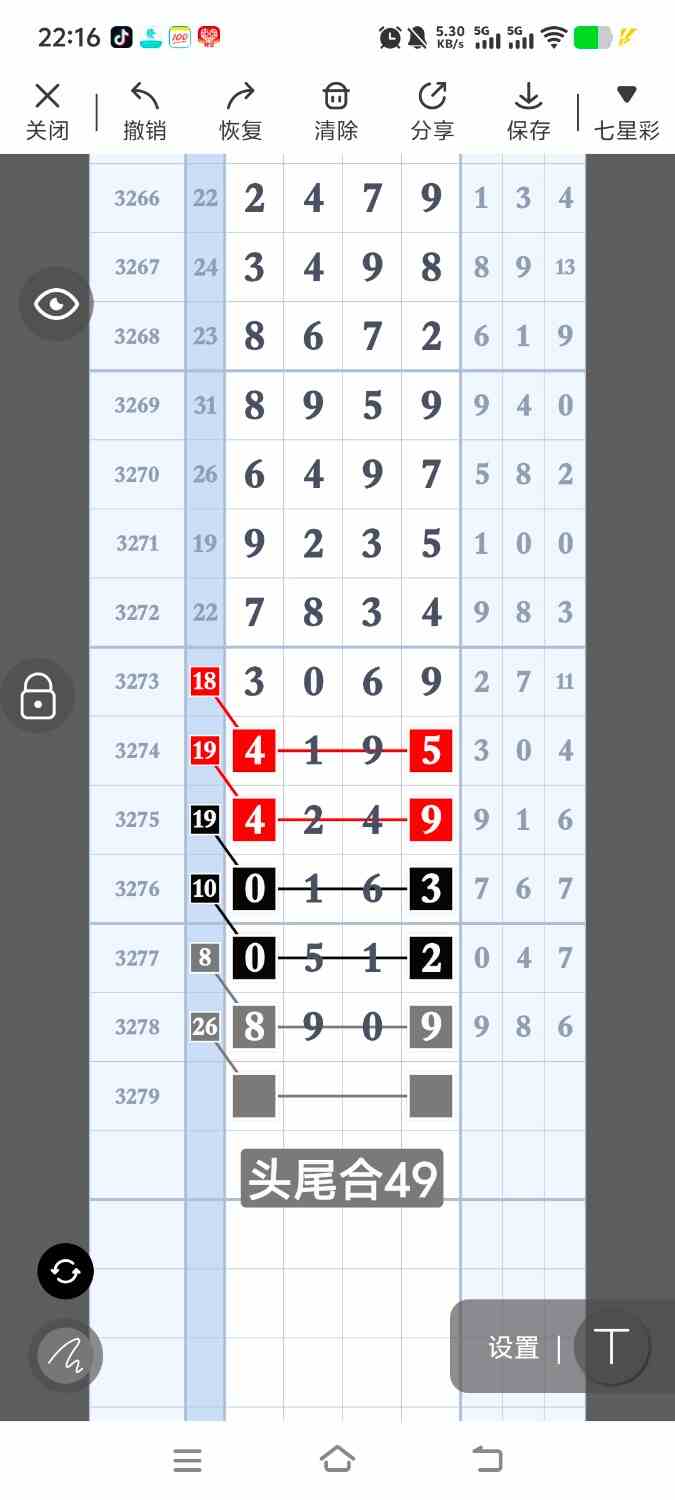Clear all drawn marks

pos(336,110)
